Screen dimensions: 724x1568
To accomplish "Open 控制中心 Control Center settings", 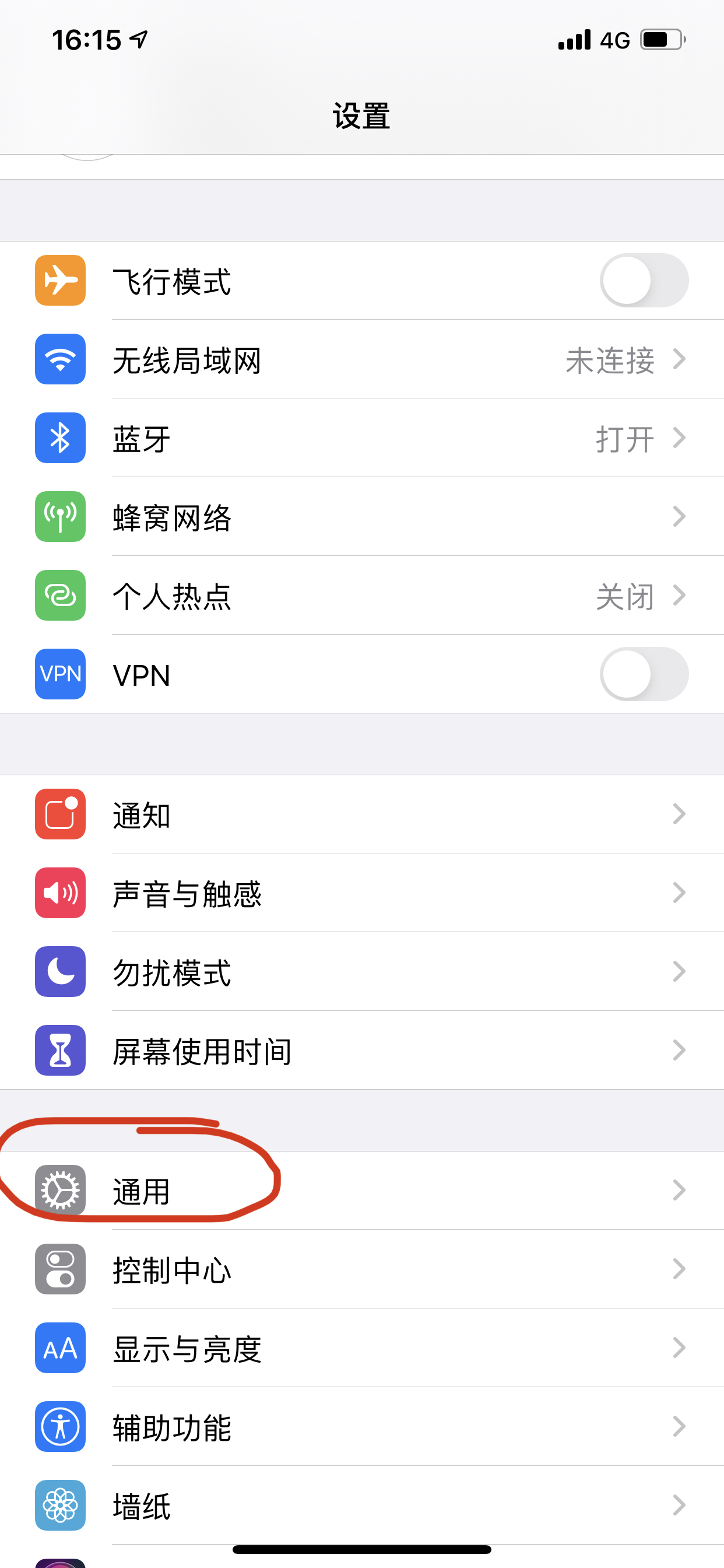I will point(361,1269).
